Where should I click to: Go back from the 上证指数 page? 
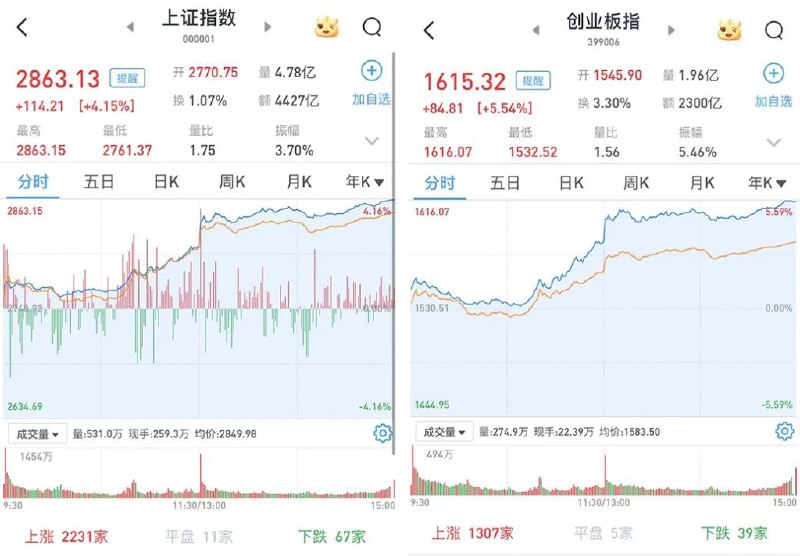(22, 27)
